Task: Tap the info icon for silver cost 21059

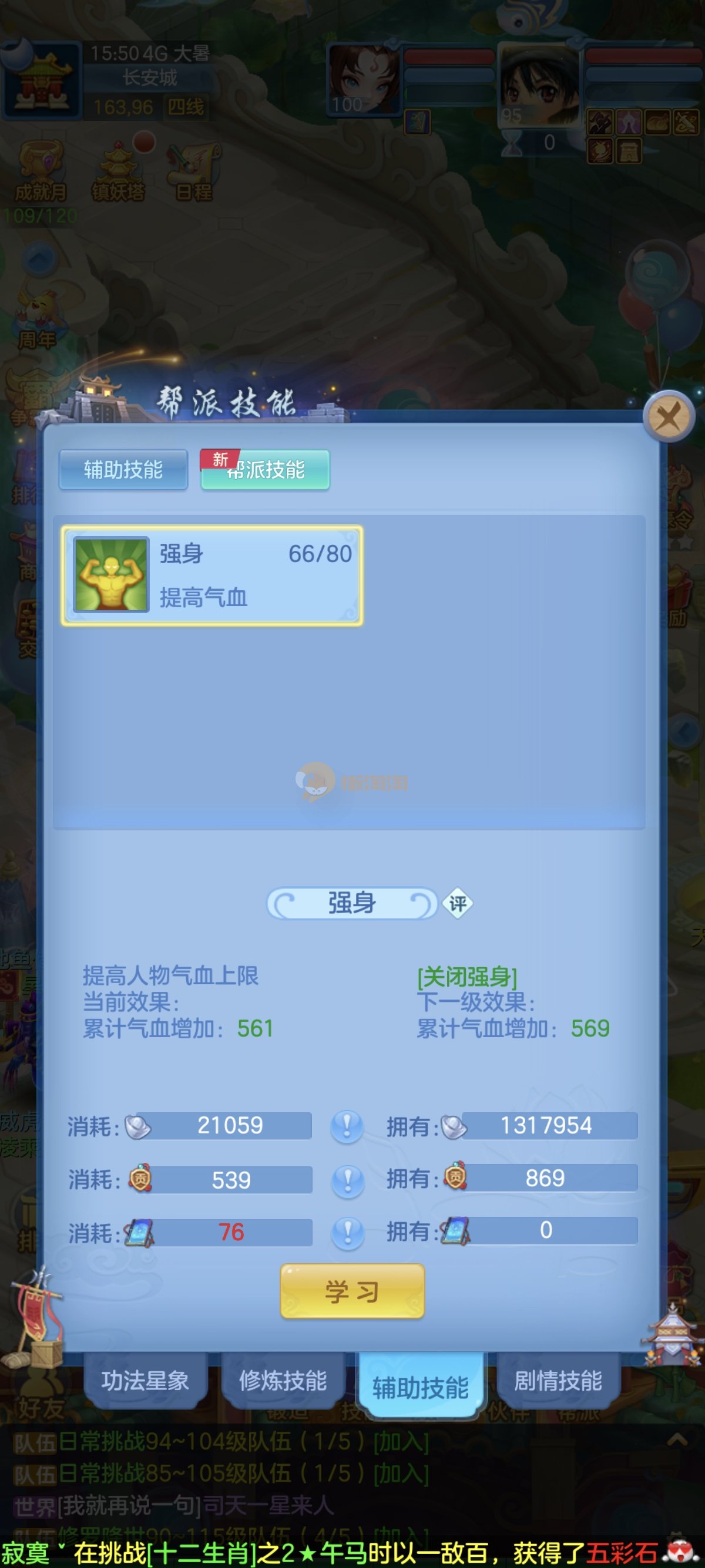Action: (347, 1125)
